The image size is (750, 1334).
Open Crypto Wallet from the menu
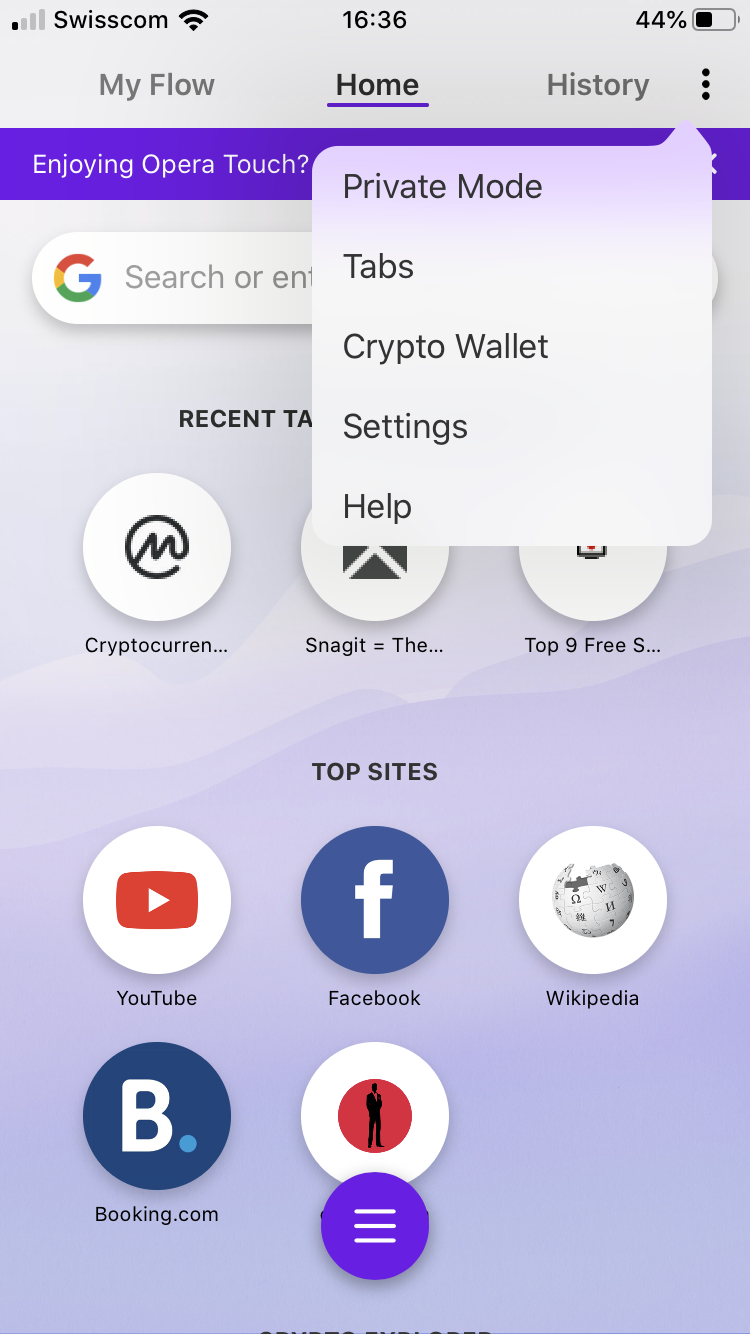445,347
